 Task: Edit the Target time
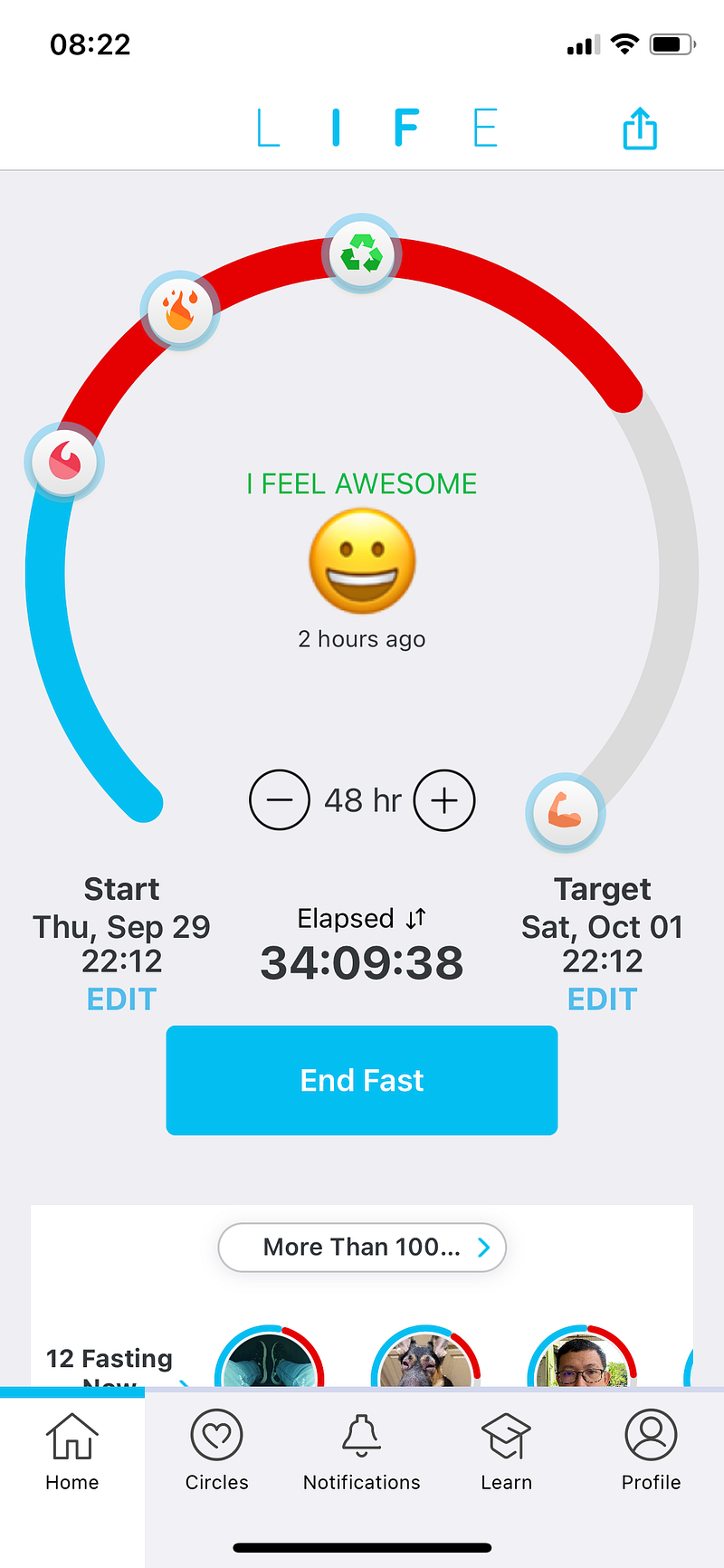[602, 999]
